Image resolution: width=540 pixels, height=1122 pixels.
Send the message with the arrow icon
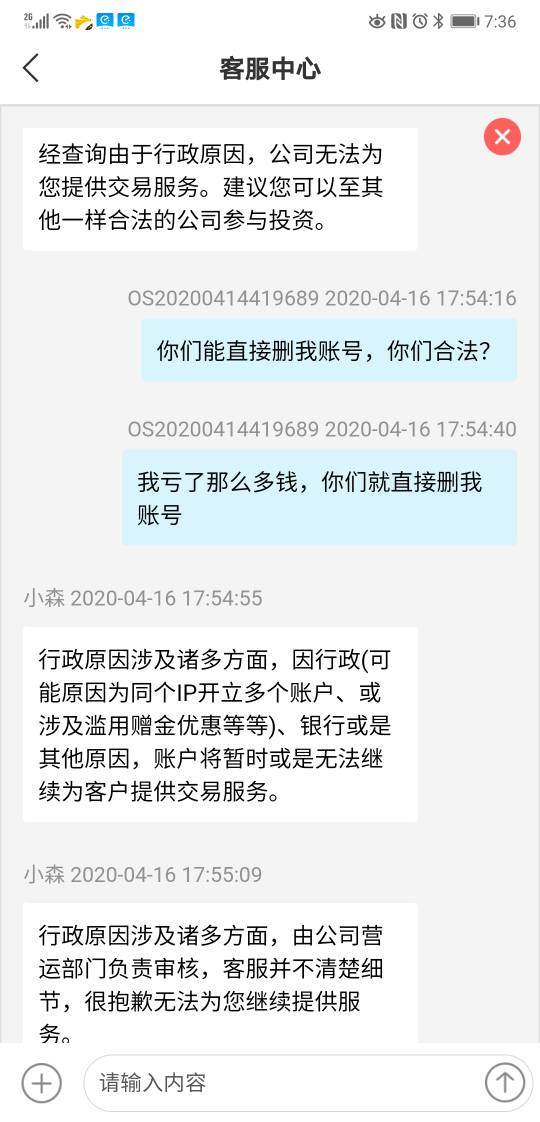tap(505, 1082)
